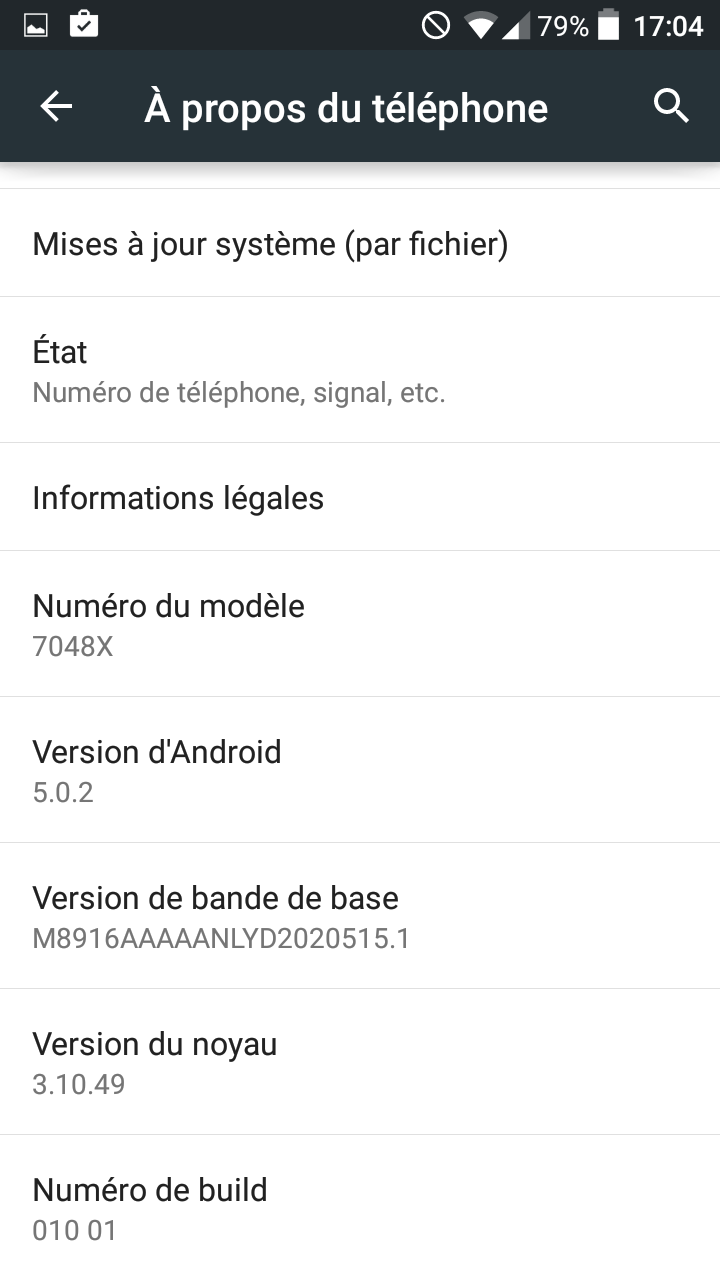Tap the Numéro du modèle row
This screenshot has height=1280, width=720.
360,624
